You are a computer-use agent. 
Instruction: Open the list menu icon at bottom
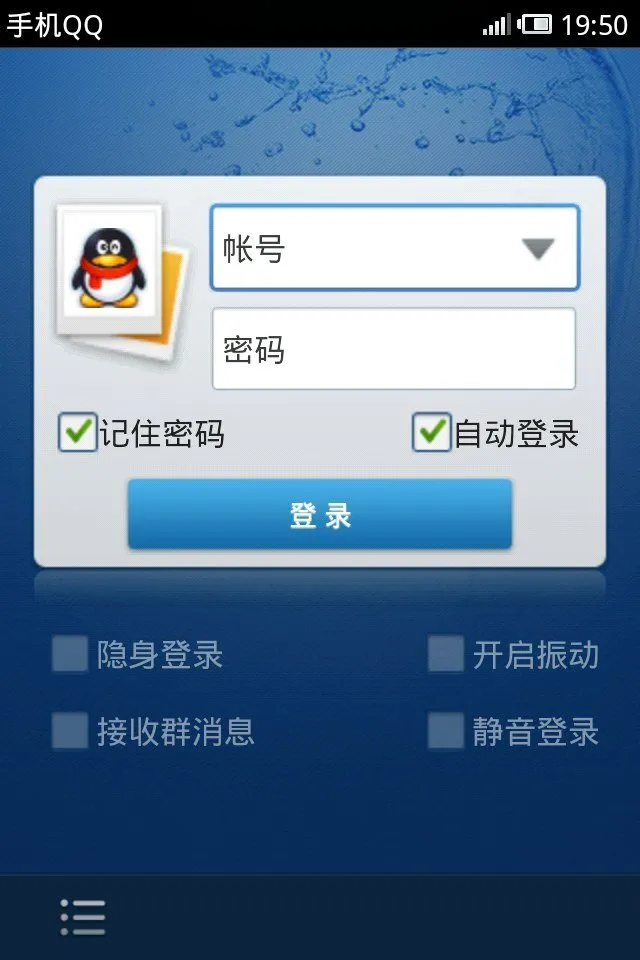click(x=82, y=917)
